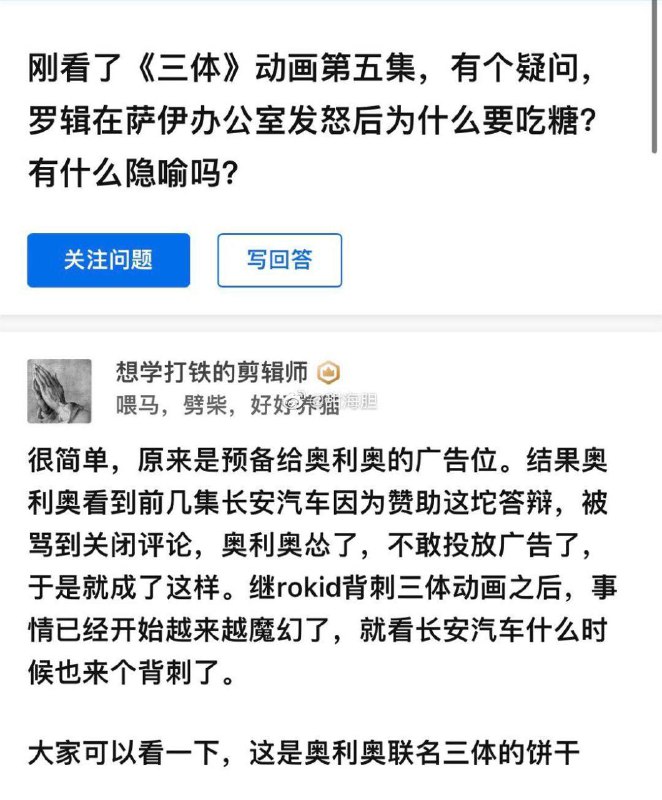Open the avatar of 想学打铁的剪辑师
The height and width of the screenshot is (800, 662).
pyautogui.click(x=59, y=391)
